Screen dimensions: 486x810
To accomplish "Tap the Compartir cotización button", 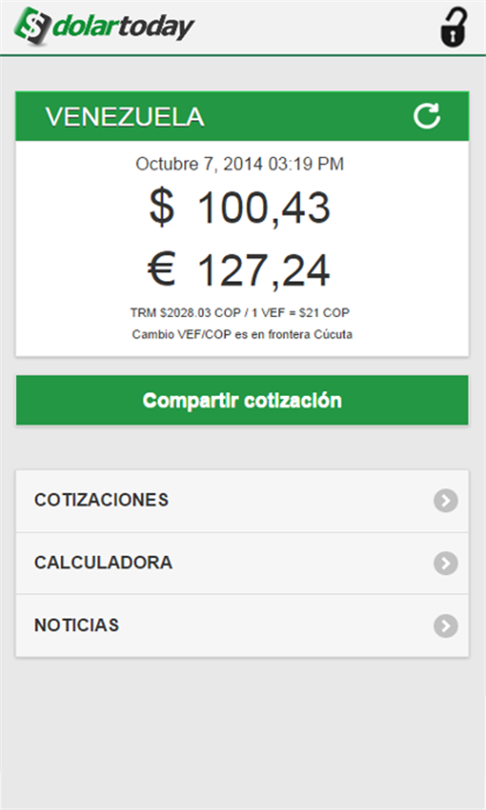I will [x=242, y=400].
